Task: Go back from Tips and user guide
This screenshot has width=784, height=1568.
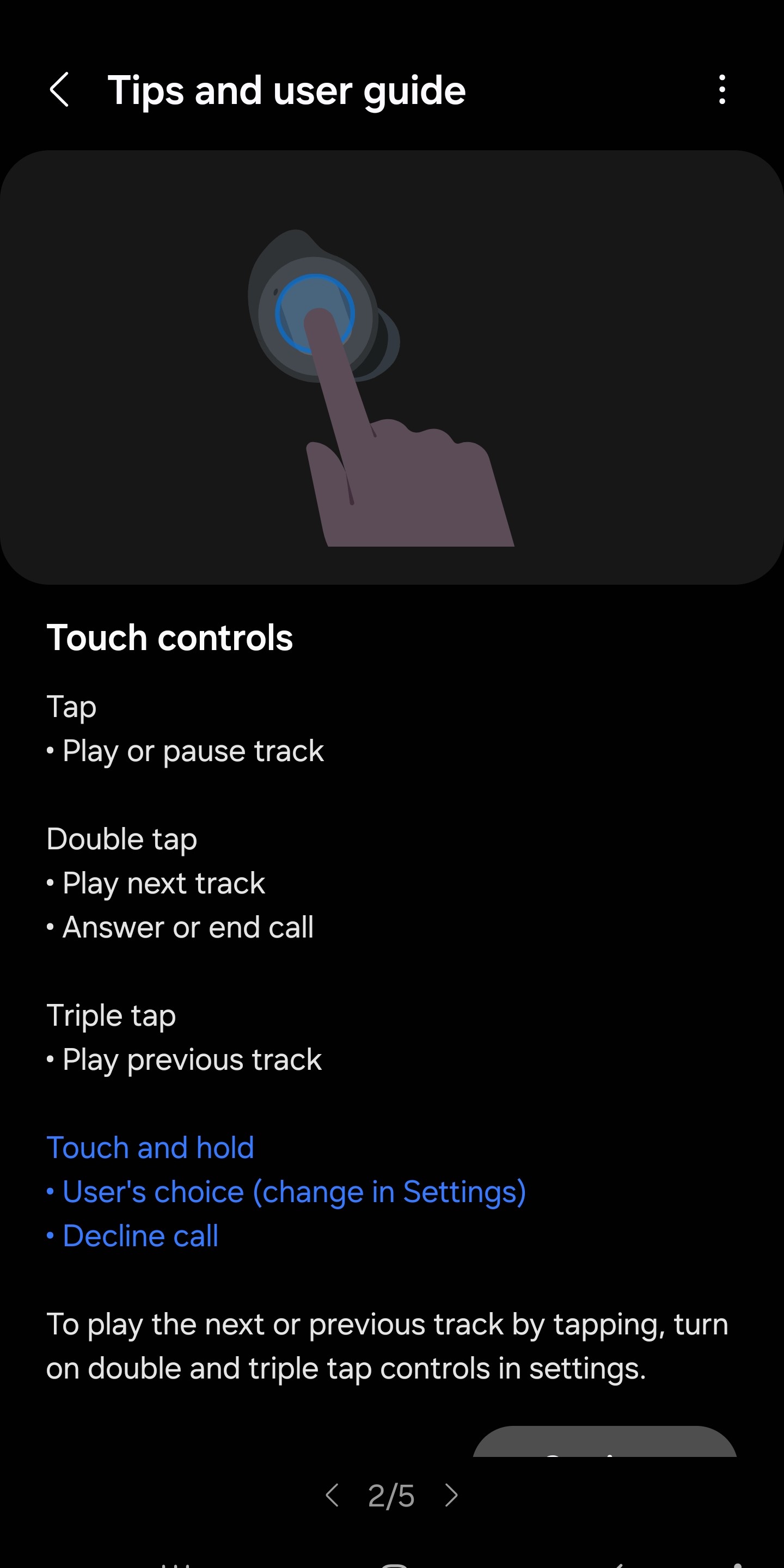Action: (59, 90)
